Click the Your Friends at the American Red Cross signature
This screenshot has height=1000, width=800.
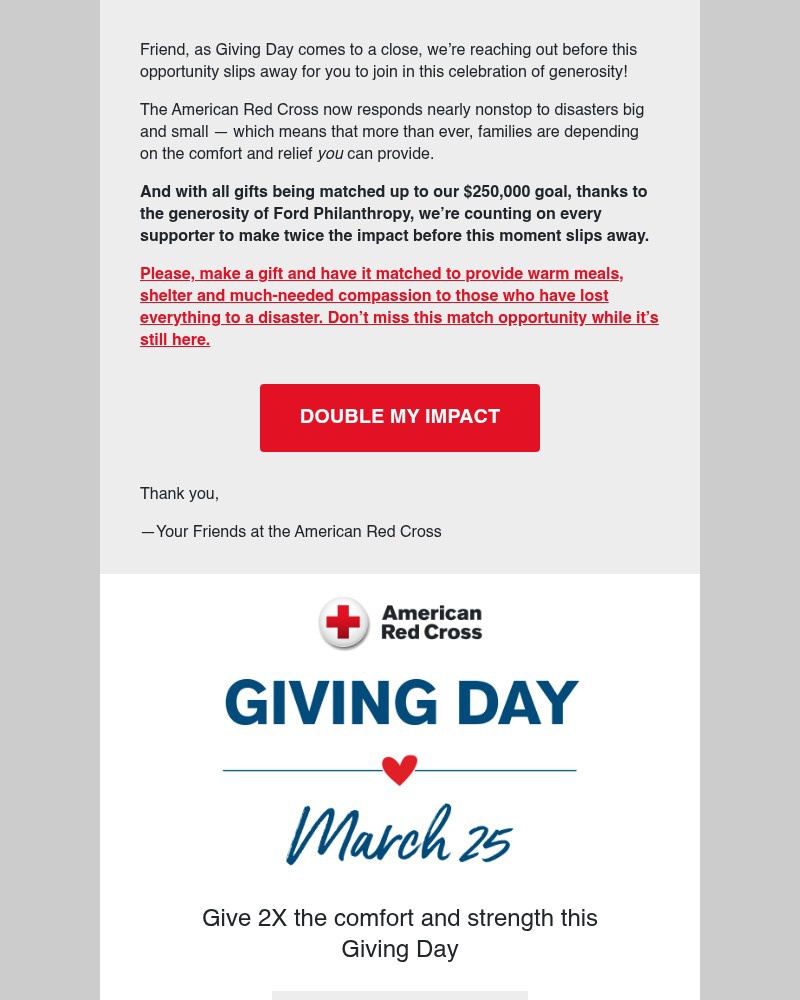click(290, 531)
